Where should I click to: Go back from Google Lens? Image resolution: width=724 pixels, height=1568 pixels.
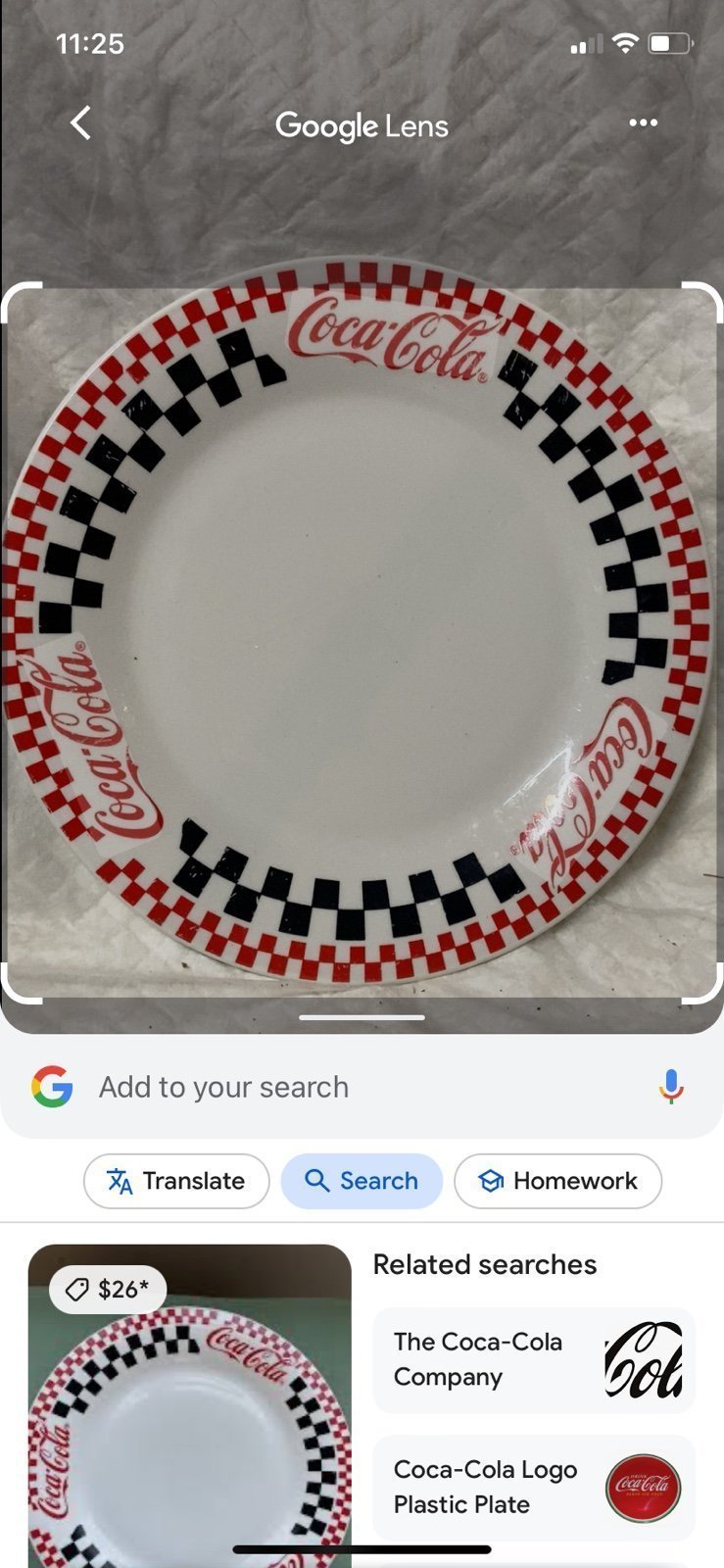click(80, 123)
